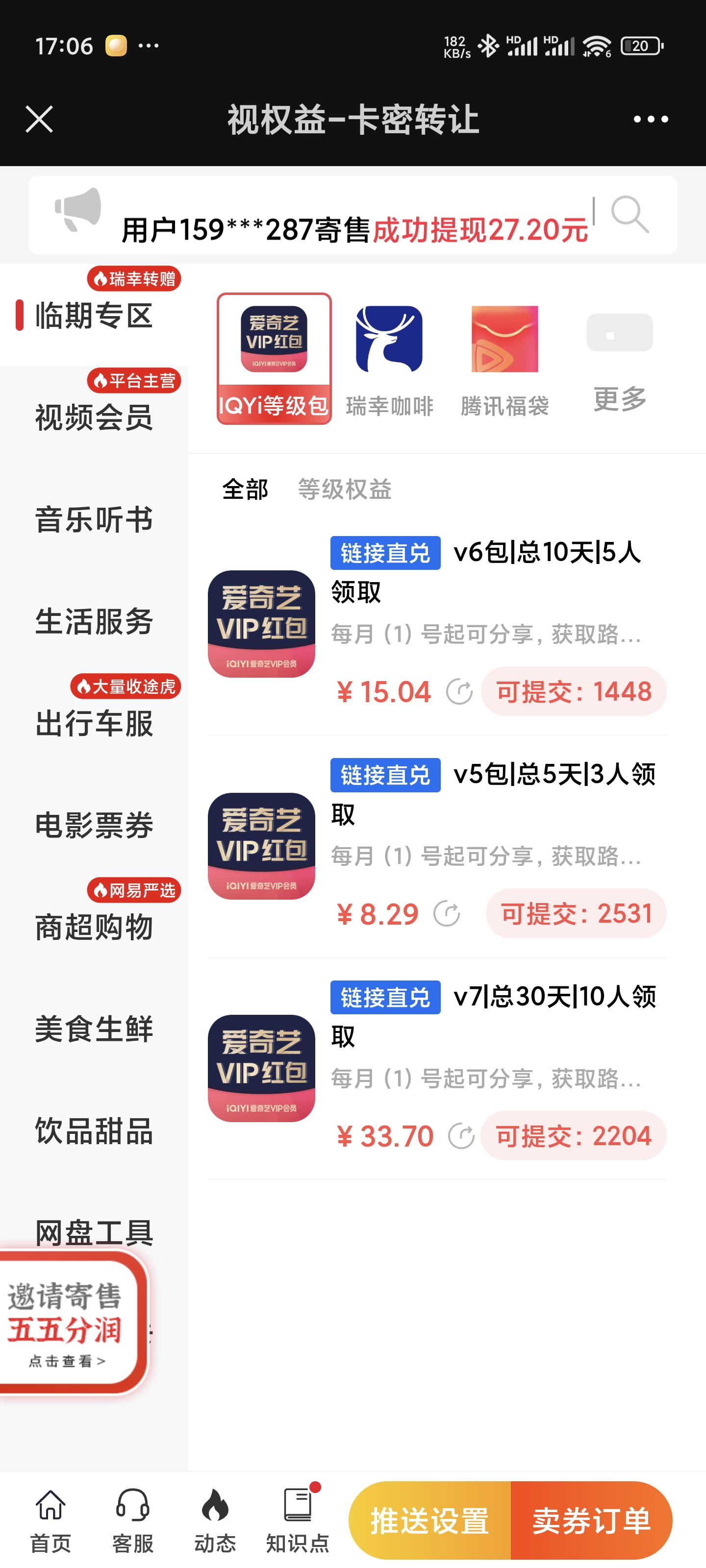The height and width of the screenshot is (1568, 706).
Task: Refresh the ¥15.04 price
Action: (459, 691)
